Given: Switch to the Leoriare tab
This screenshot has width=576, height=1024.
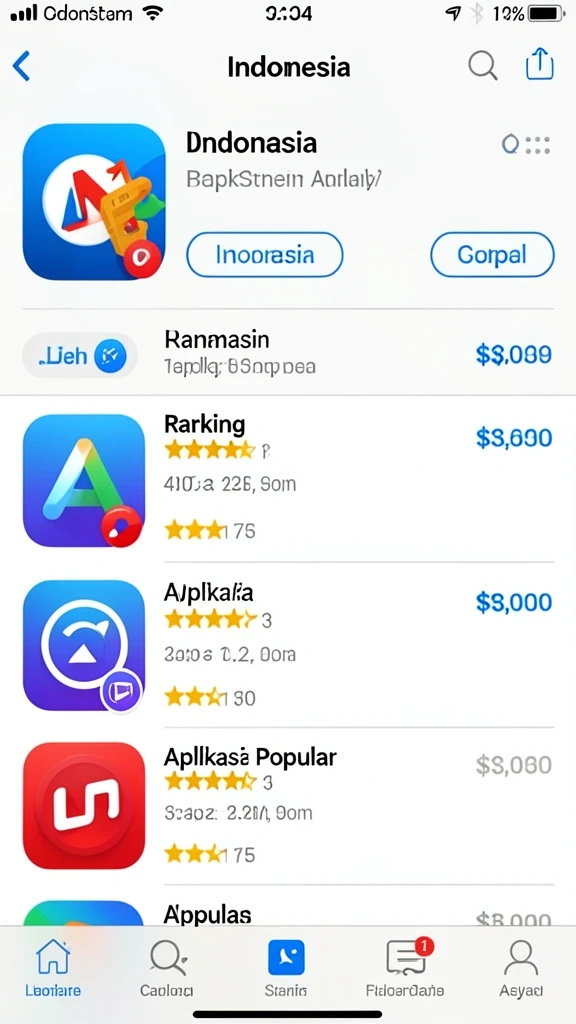Looking at the screenshot, I should (53, 968).
